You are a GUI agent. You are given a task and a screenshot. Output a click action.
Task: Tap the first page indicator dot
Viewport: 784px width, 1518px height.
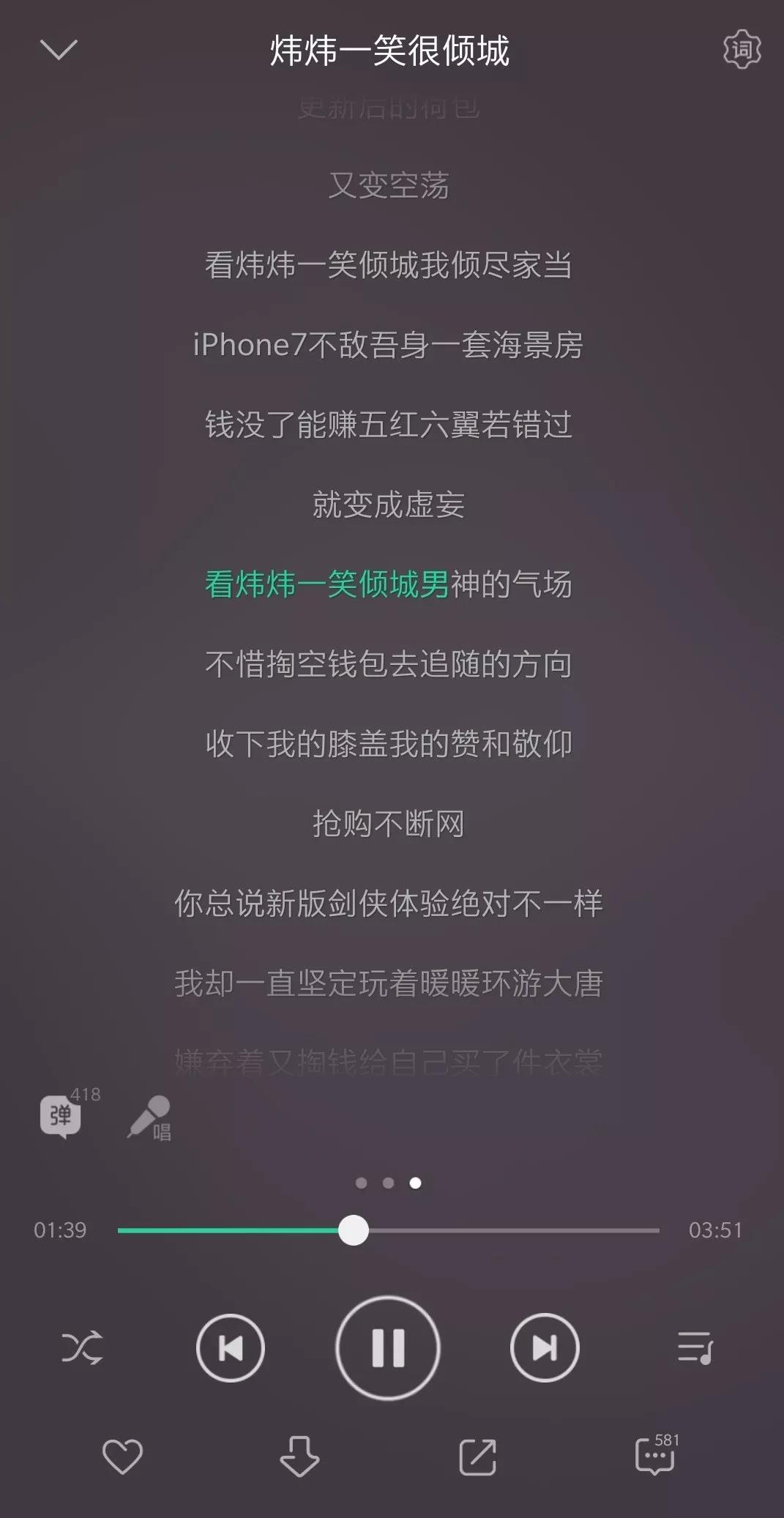[361, 1183]
